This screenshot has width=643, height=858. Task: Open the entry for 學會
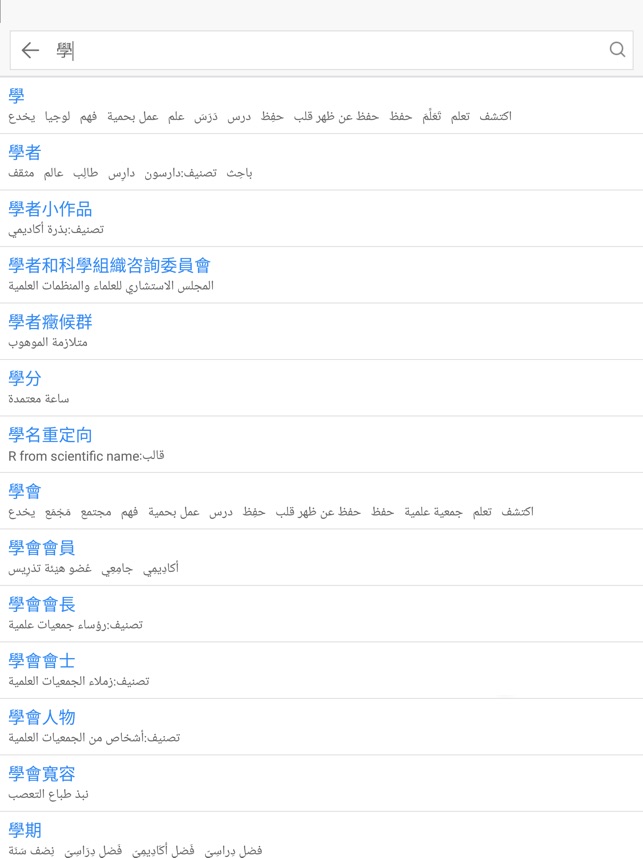pyautogui.click(x=25, y=491)
